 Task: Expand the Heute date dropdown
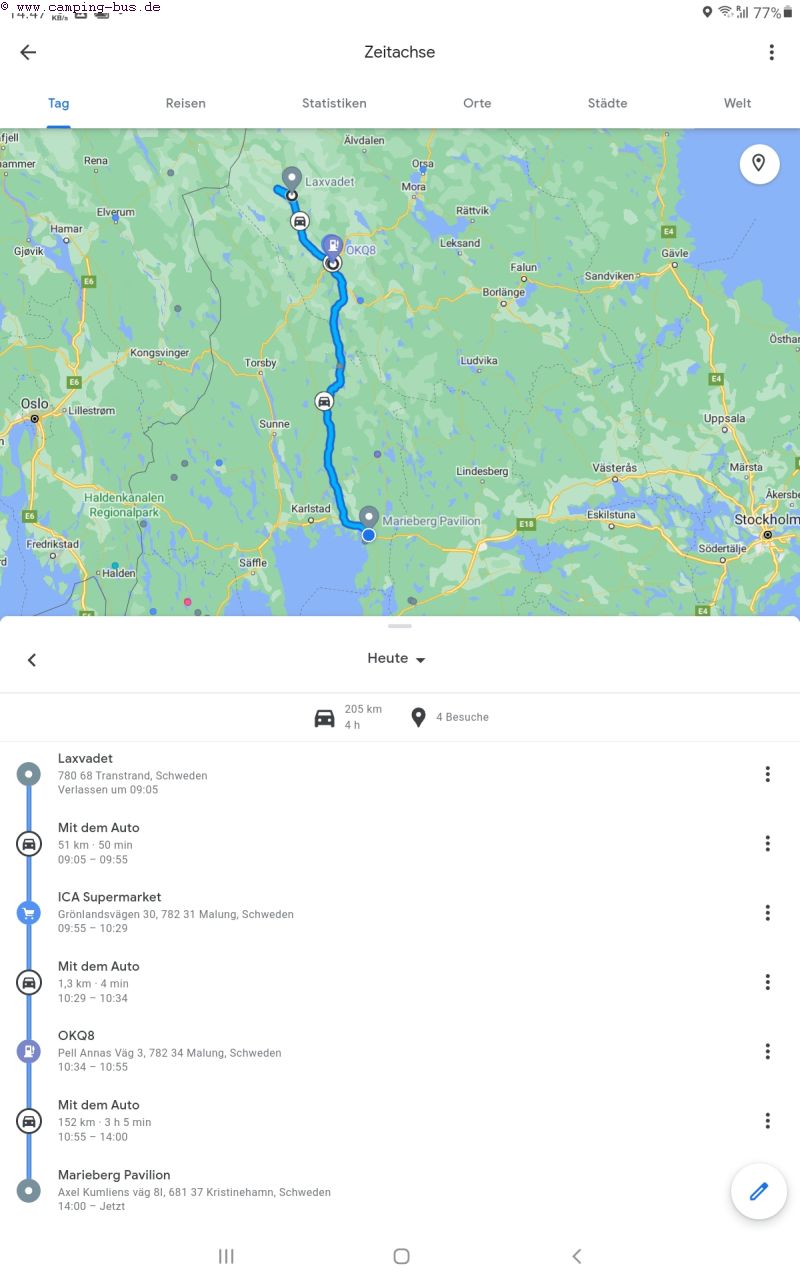pos(398,659)
